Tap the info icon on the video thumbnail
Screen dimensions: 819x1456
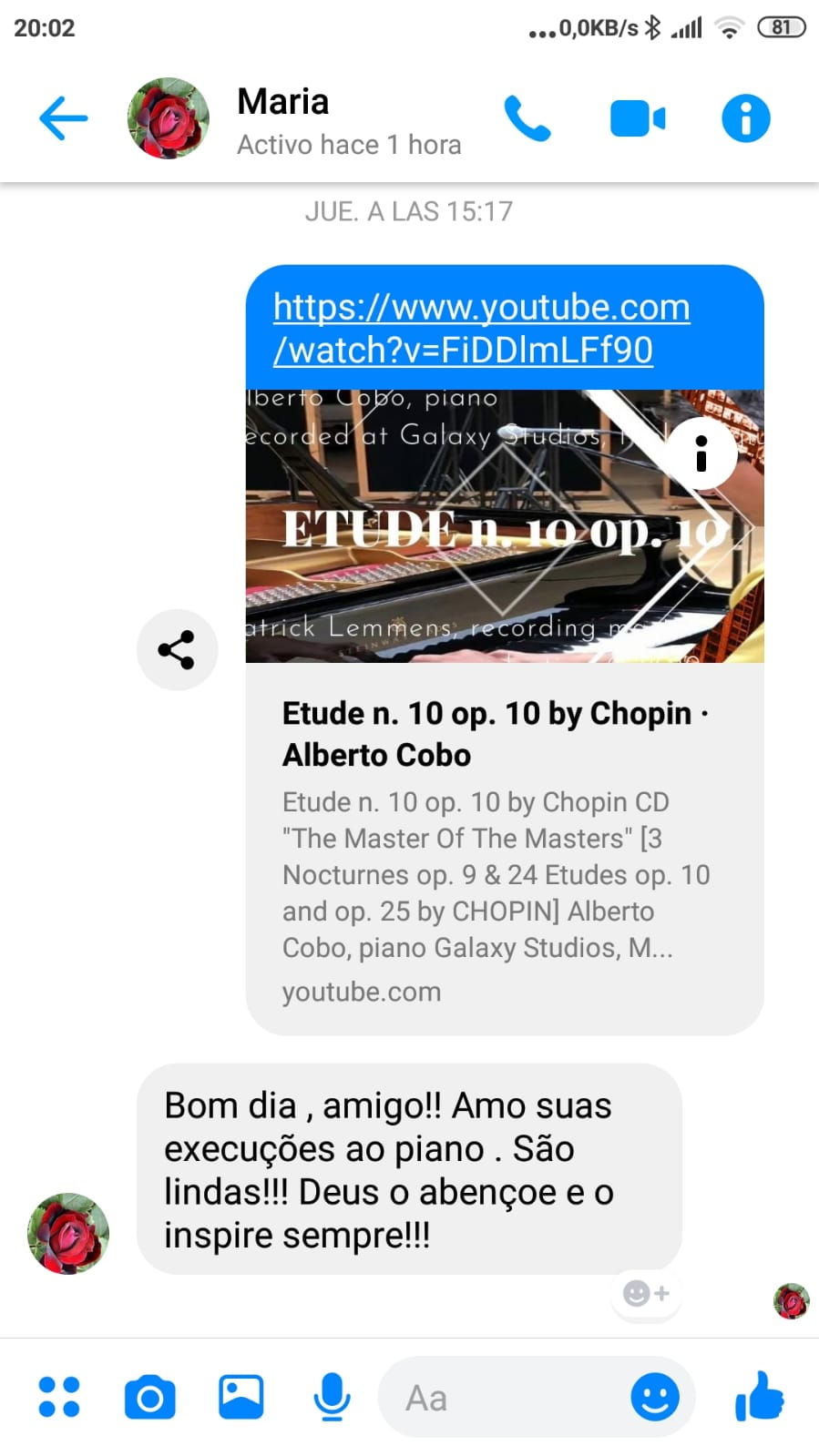(701, 453)
